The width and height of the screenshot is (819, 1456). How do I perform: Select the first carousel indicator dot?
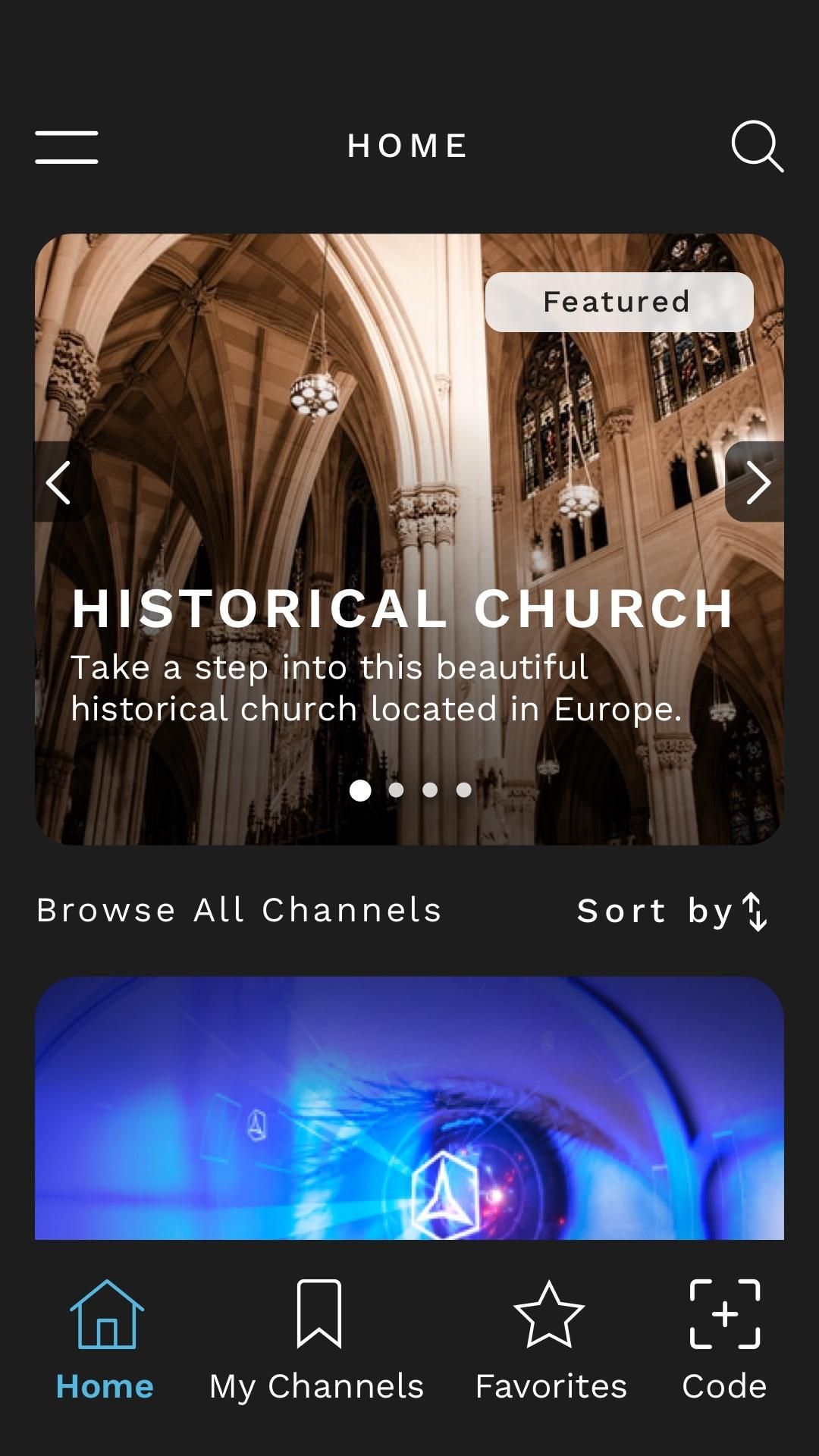coord(361,789)
